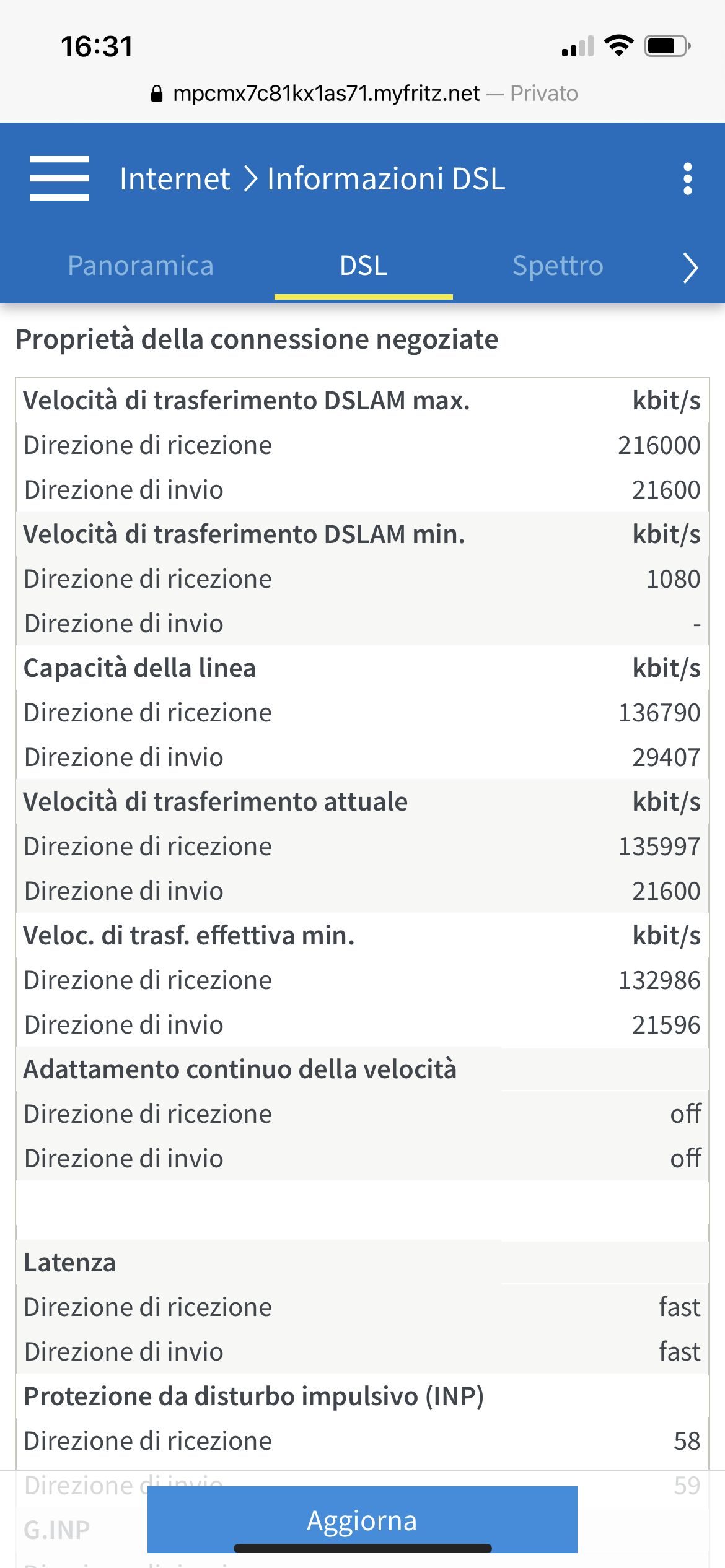Select the DSL tab
This screenshot has width=725, height=1568.
point(364,266)
